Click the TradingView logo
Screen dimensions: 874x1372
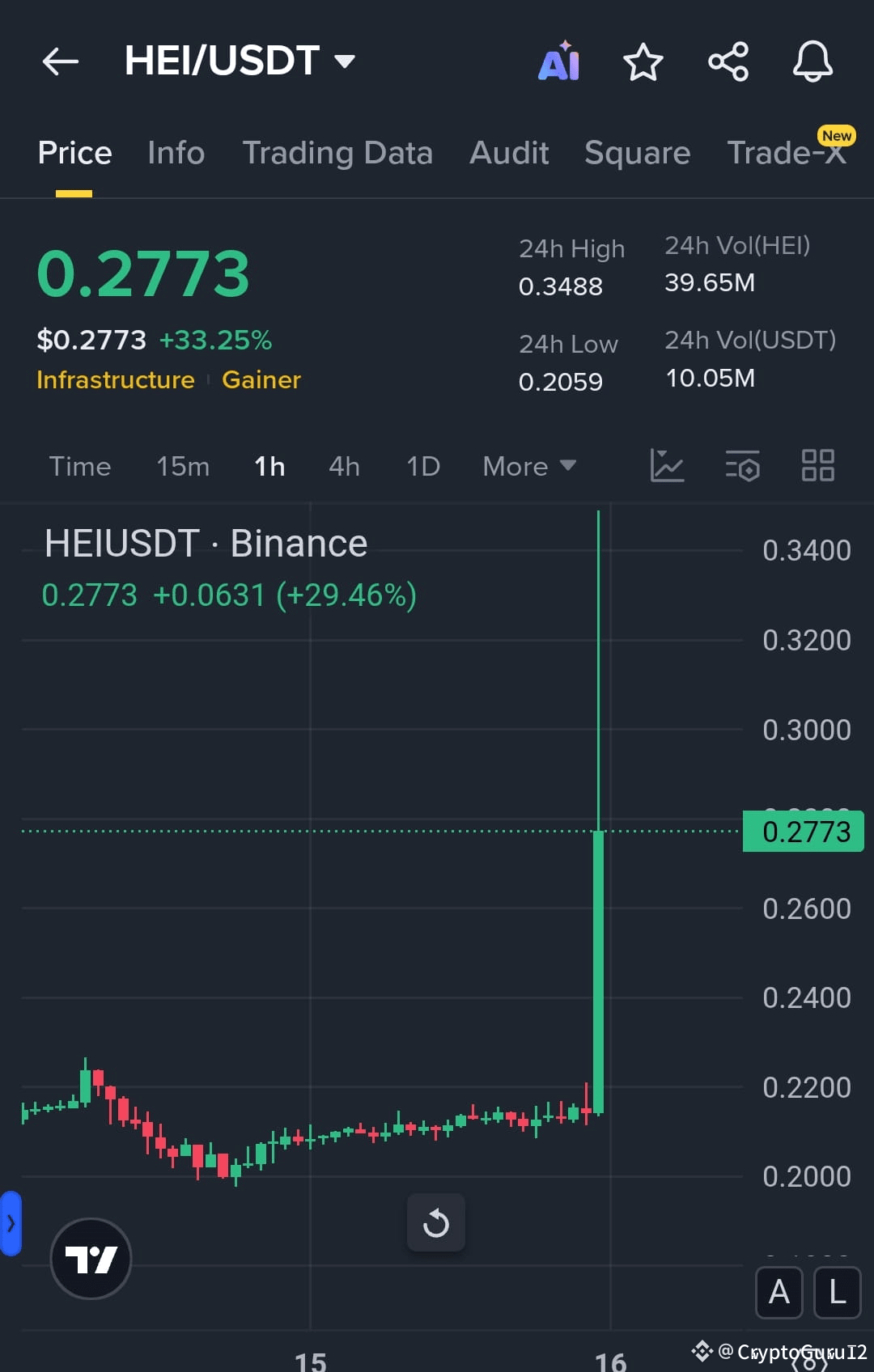91,1260
